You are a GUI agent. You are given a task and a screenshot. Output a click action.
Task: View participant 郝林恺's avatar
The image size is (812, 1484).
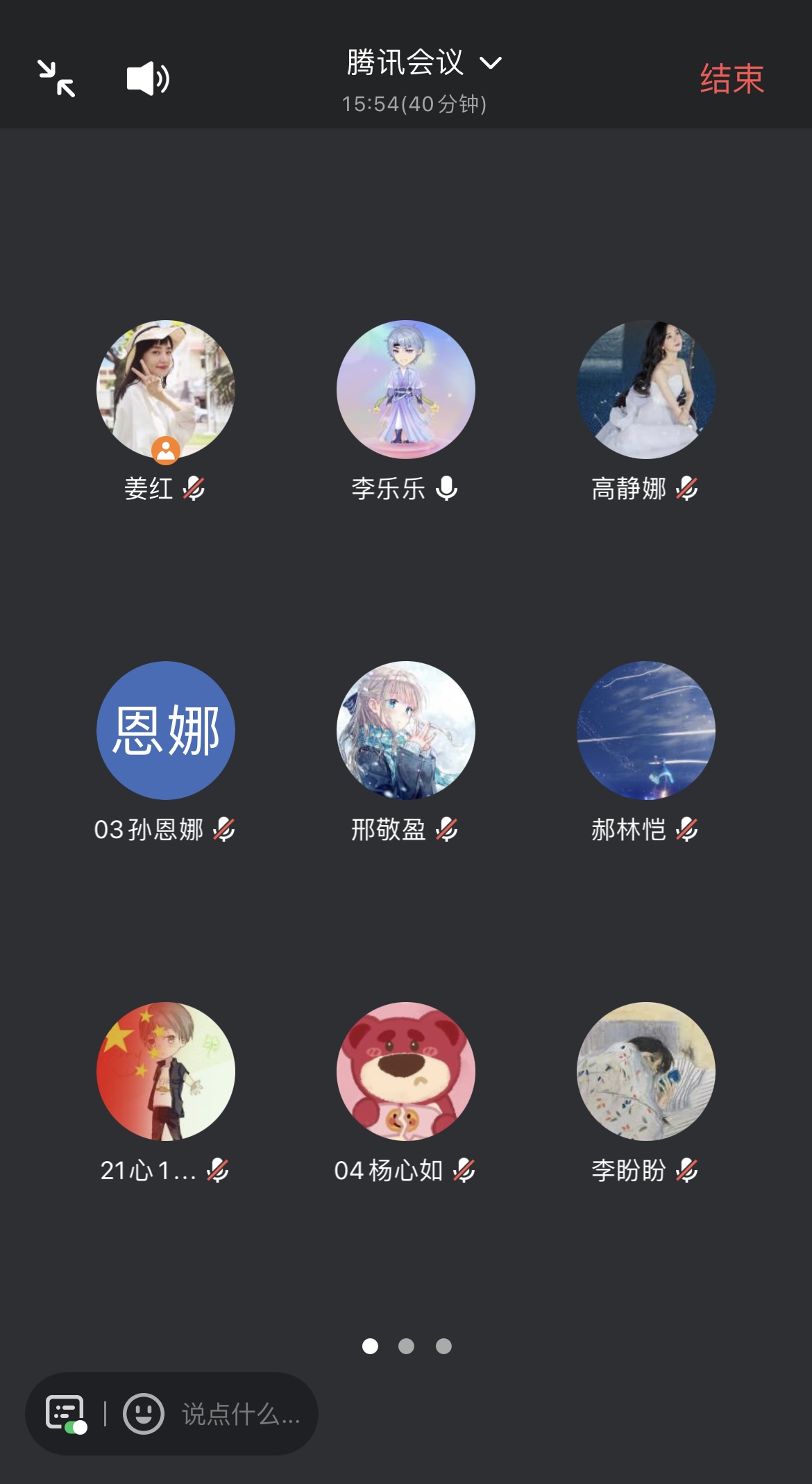[x=646, y=731]
